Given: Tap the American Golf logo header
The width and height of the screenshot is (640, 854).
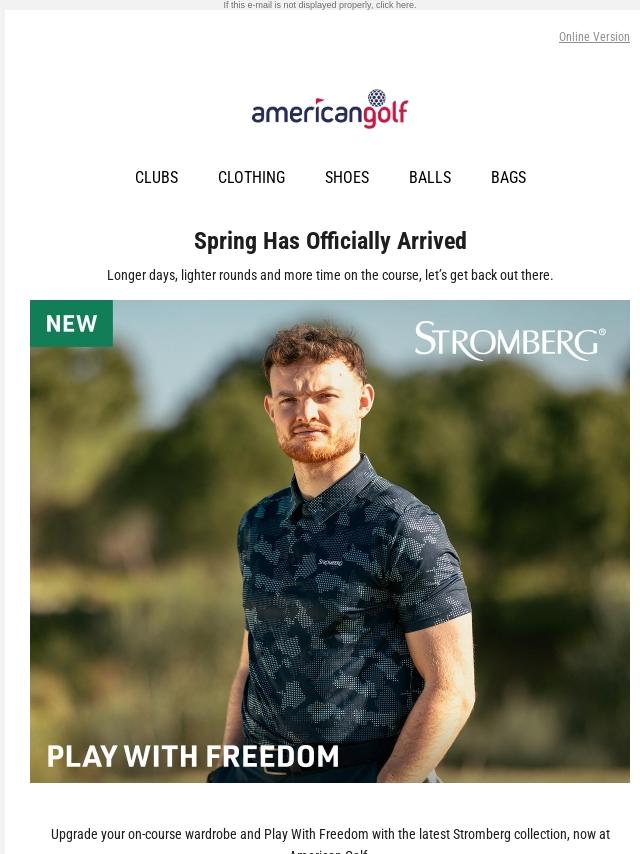Looking at the screenshot, I should point(330,109).
